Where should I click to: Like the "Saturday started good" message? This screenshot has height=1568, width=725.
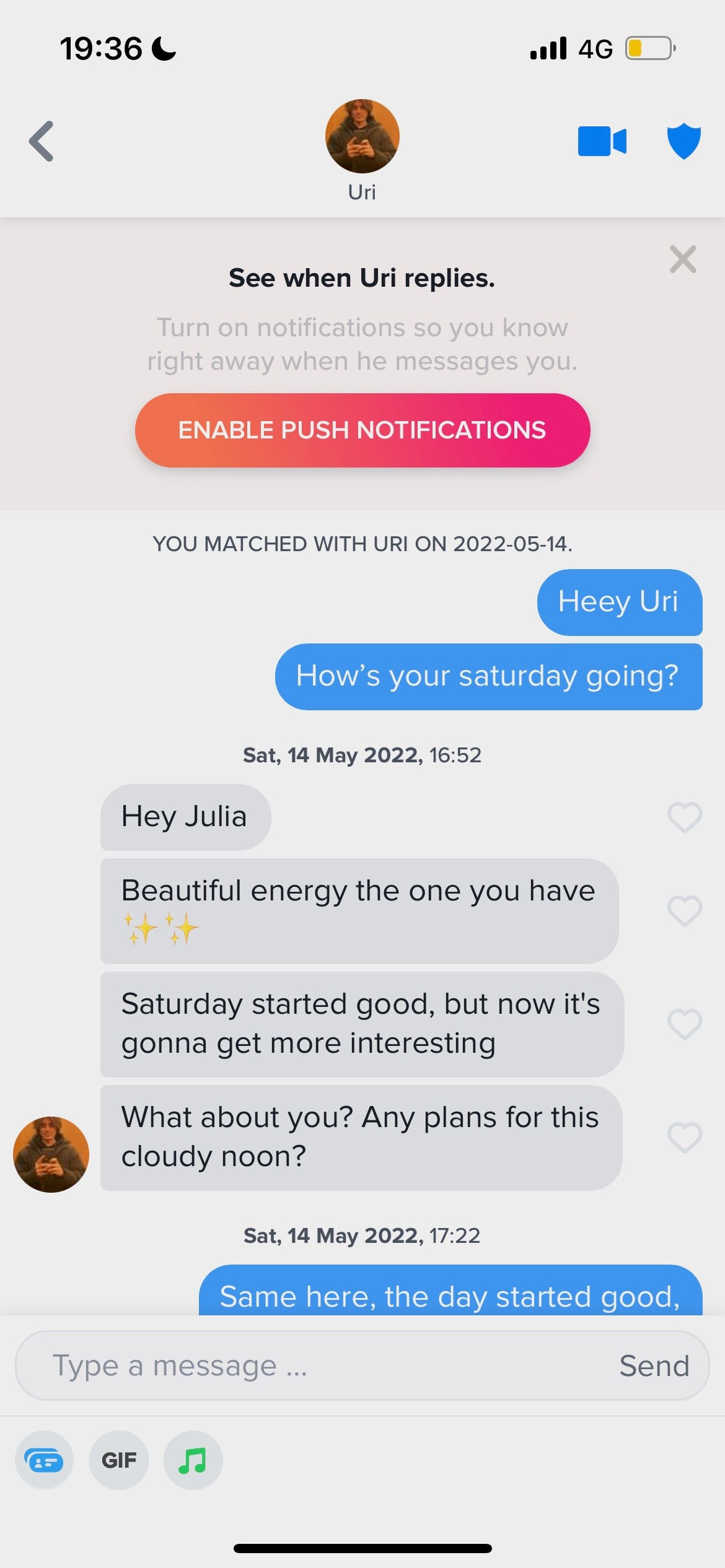684,1024
